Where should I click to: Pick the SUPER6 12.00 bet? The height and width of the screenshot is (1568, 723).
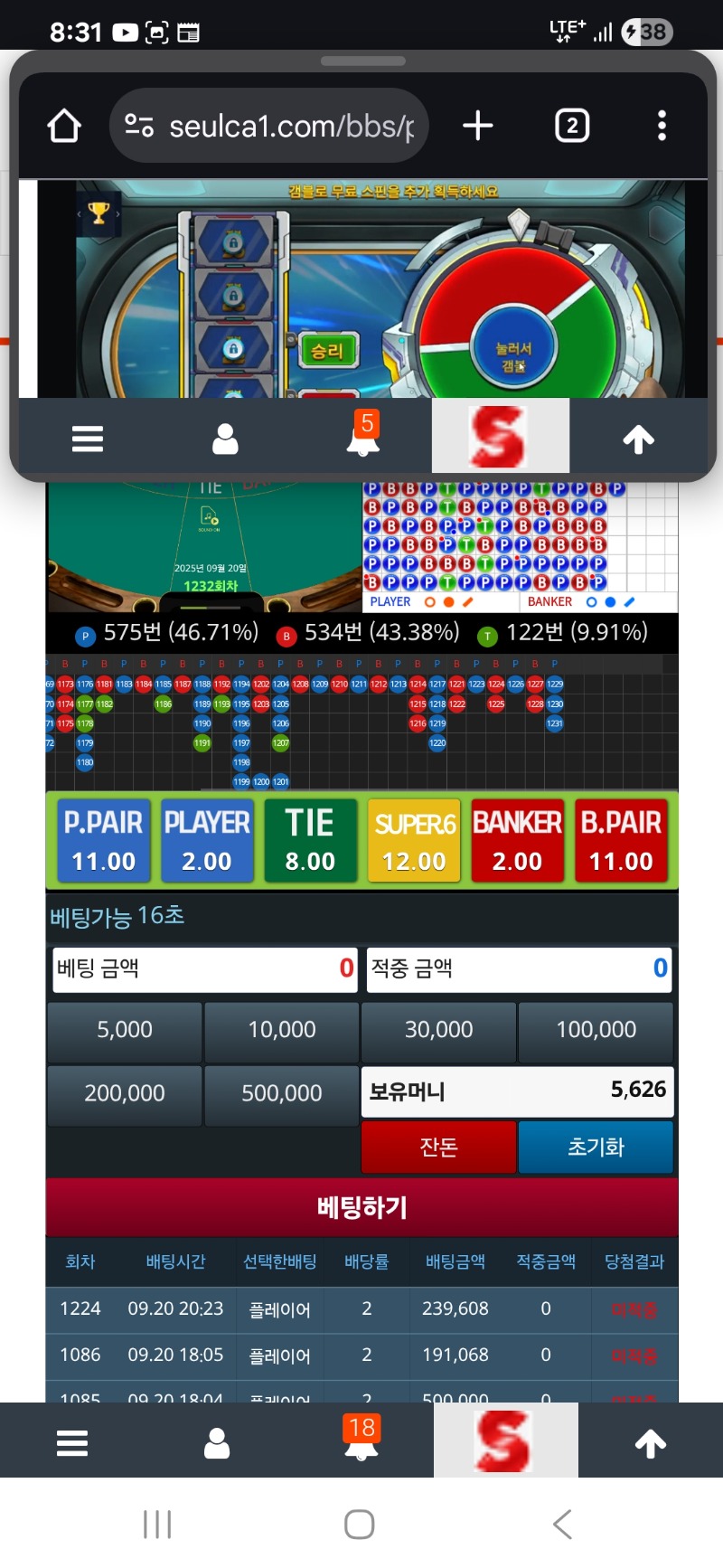[414, 840]
